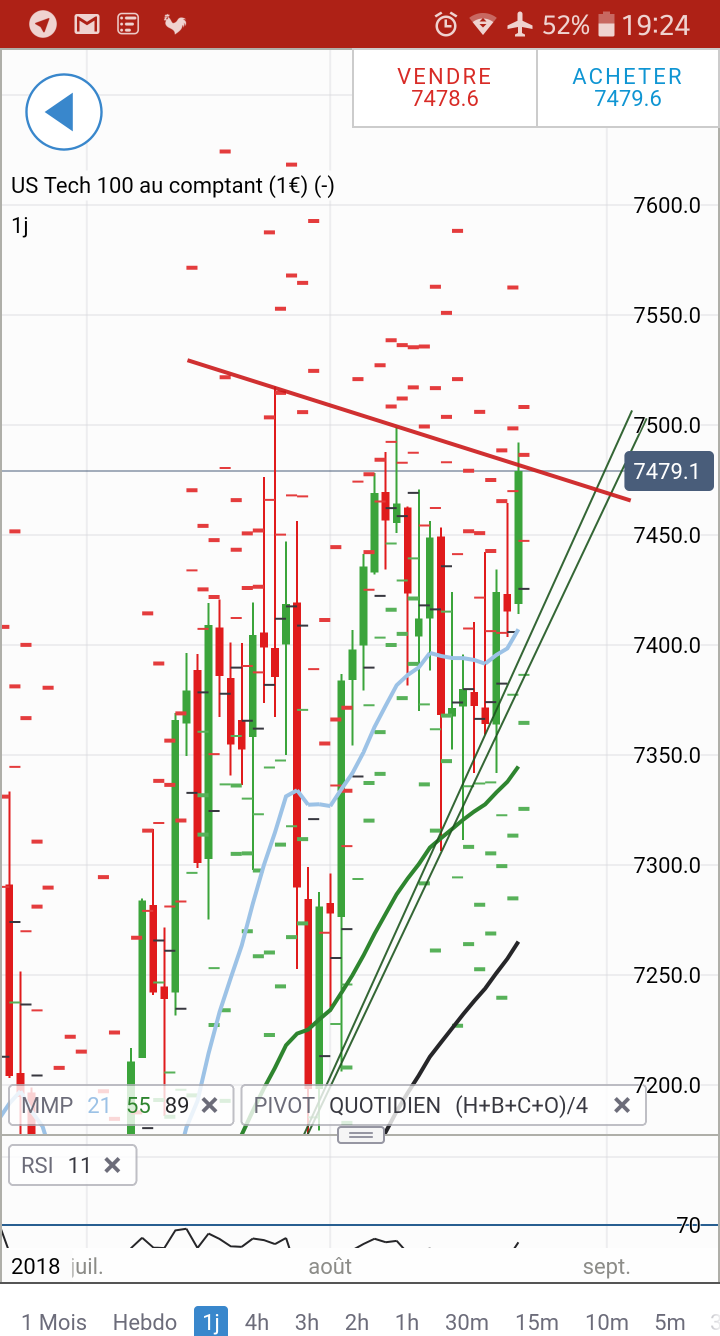Switch to the Hebdo timeframe
This screenshot has width=720, height=1336.
click(x=145, y=1322)
